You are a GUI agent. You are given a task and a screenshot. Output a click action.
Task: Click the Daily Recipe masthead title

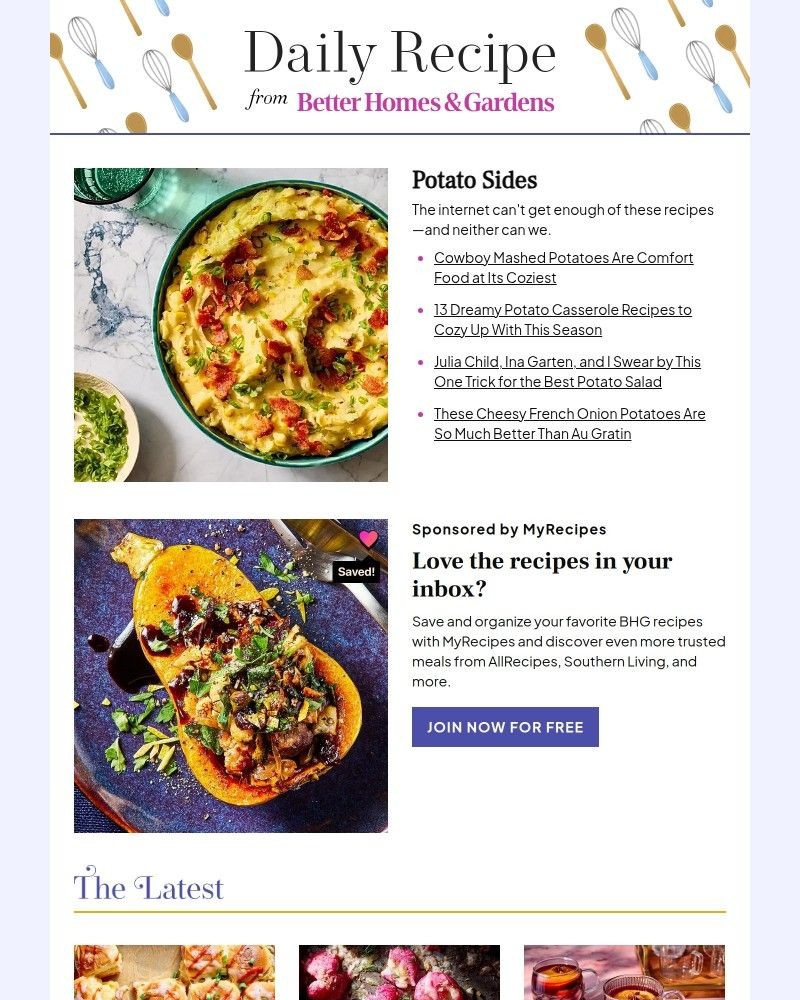(x=400, y=52)
